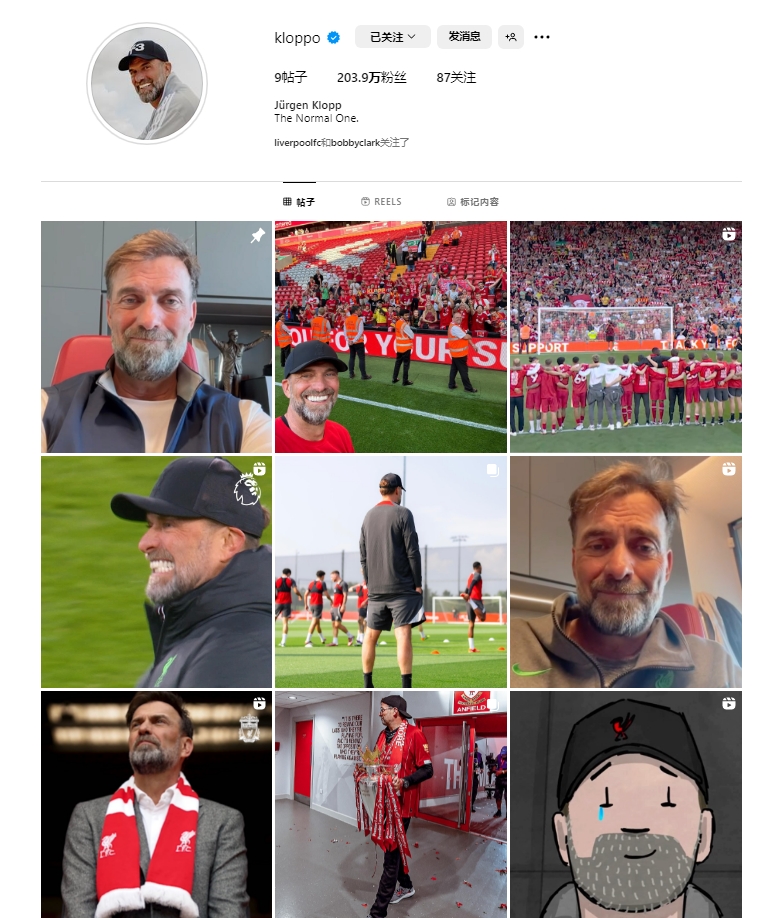The width and height of the screenshot is (765, 918).
Task: Open the pinned office selfie post
Action: click(x=156, y=337)
